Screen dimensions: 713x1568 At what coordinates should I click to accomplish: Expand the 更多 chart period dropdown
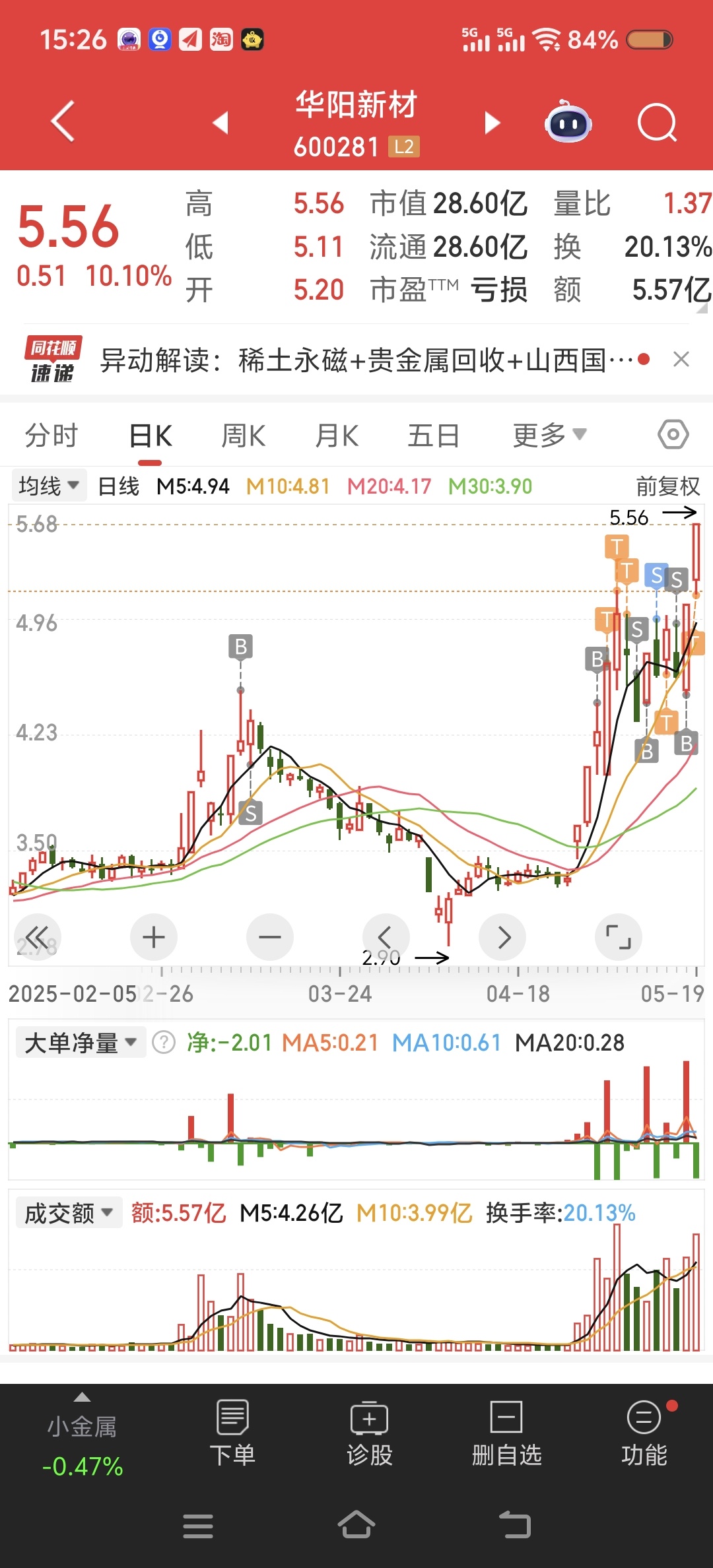(549, 436)
